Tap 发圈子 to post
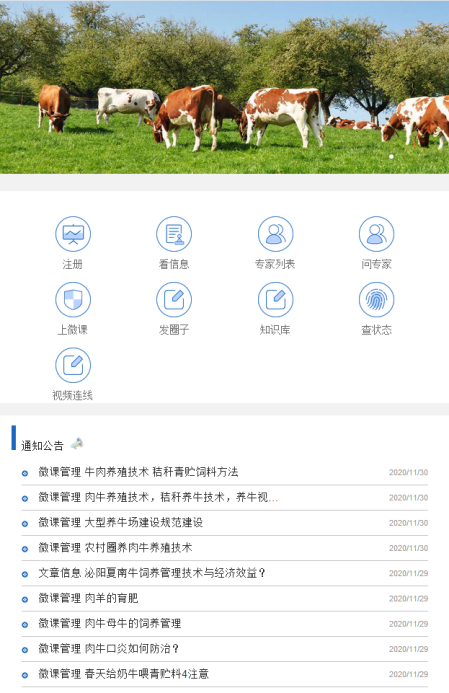 (x=174, y=300)
